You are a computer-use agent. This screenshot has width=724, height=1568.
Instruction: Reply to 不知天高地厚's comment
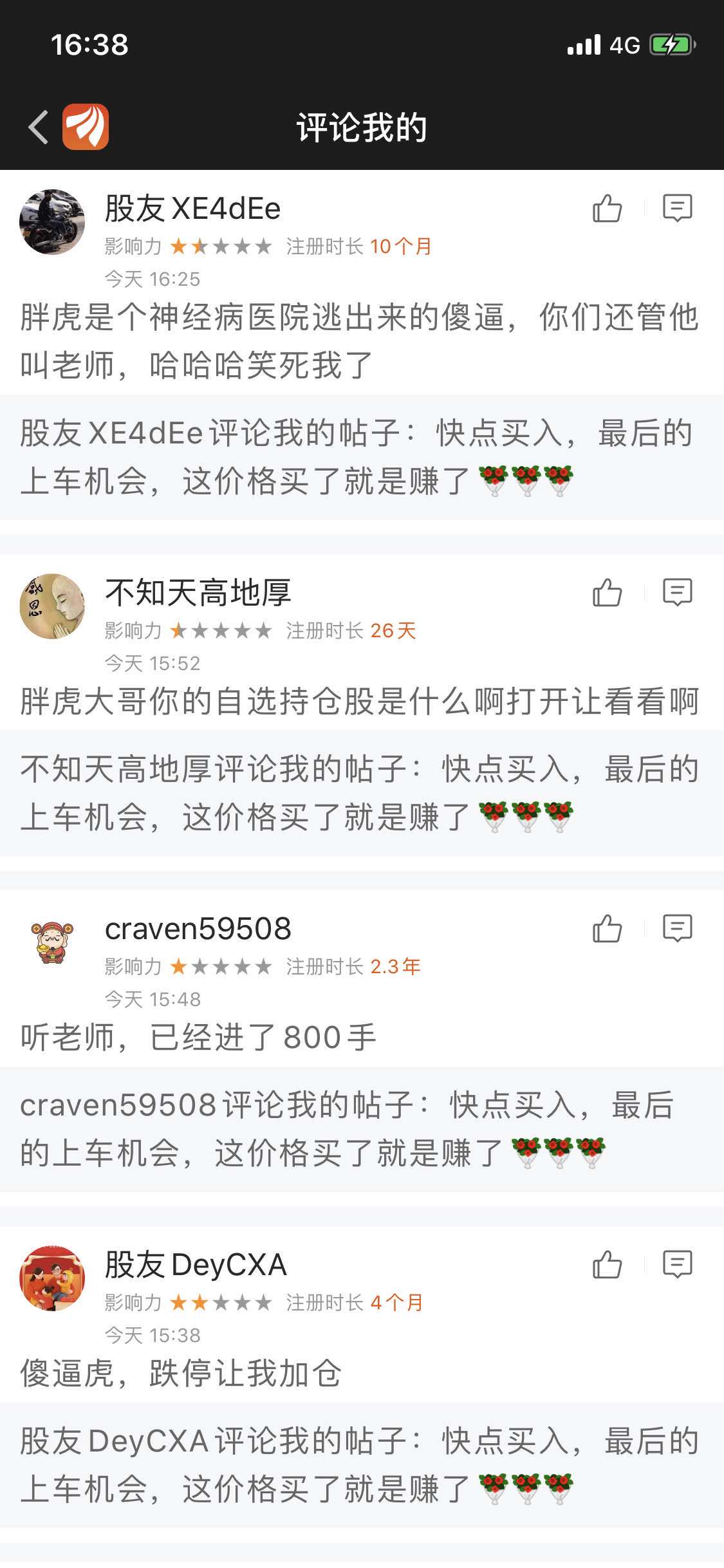pyautogui.click(x=677, y=593)
